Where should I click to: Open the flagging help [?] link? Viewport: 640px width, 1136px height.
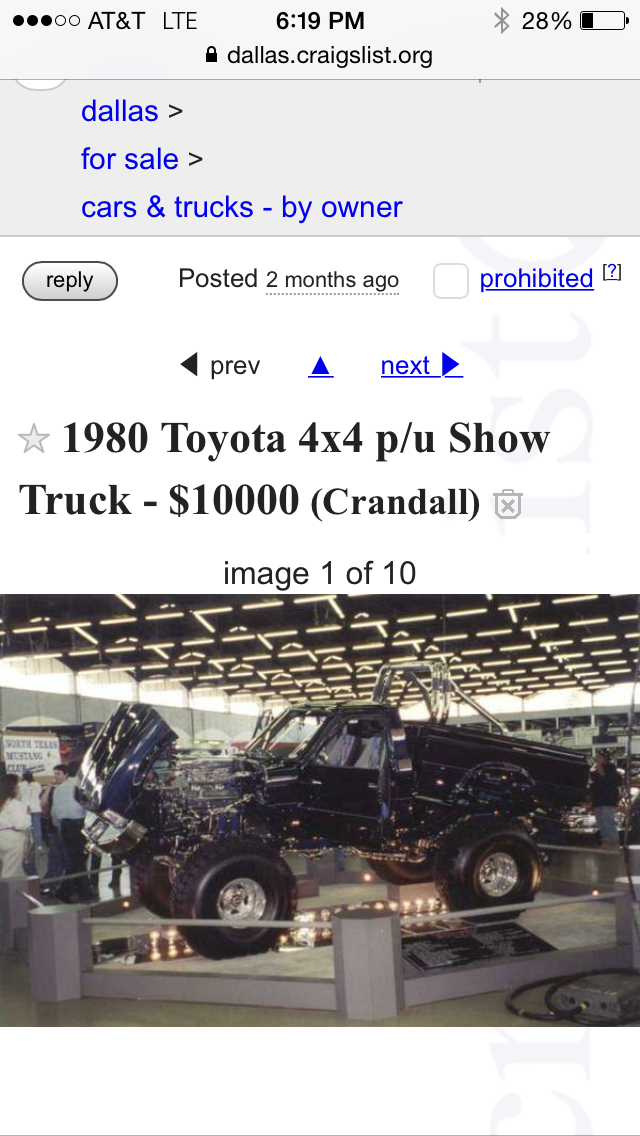(x=612, y=273)
